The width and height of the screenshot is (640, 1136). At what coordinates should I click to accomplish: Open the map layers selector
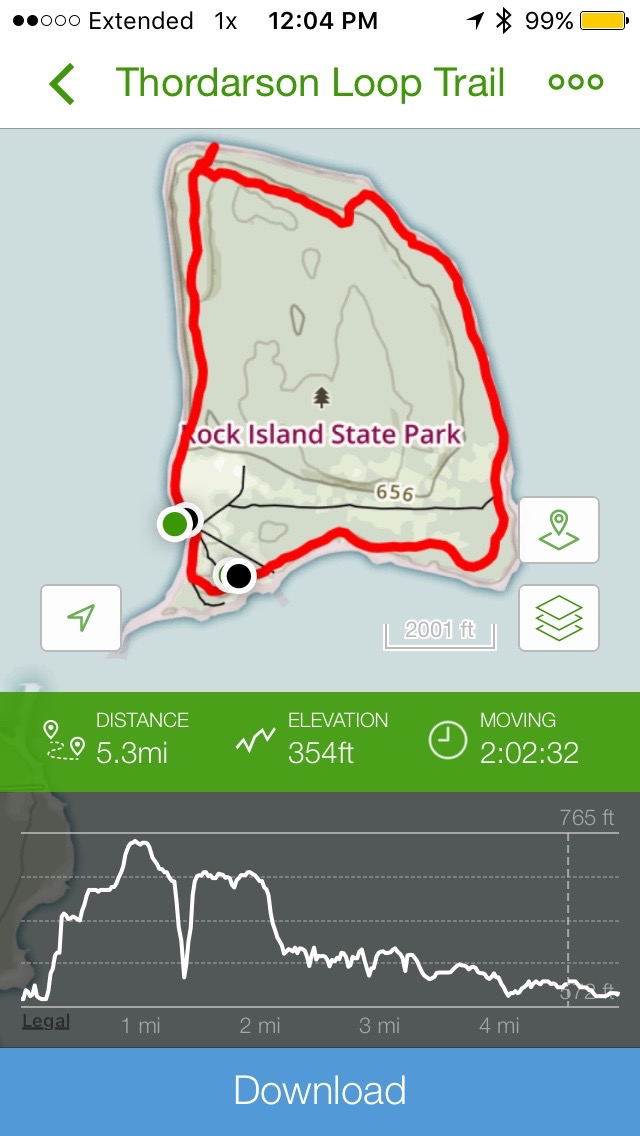tap(559, 618)
